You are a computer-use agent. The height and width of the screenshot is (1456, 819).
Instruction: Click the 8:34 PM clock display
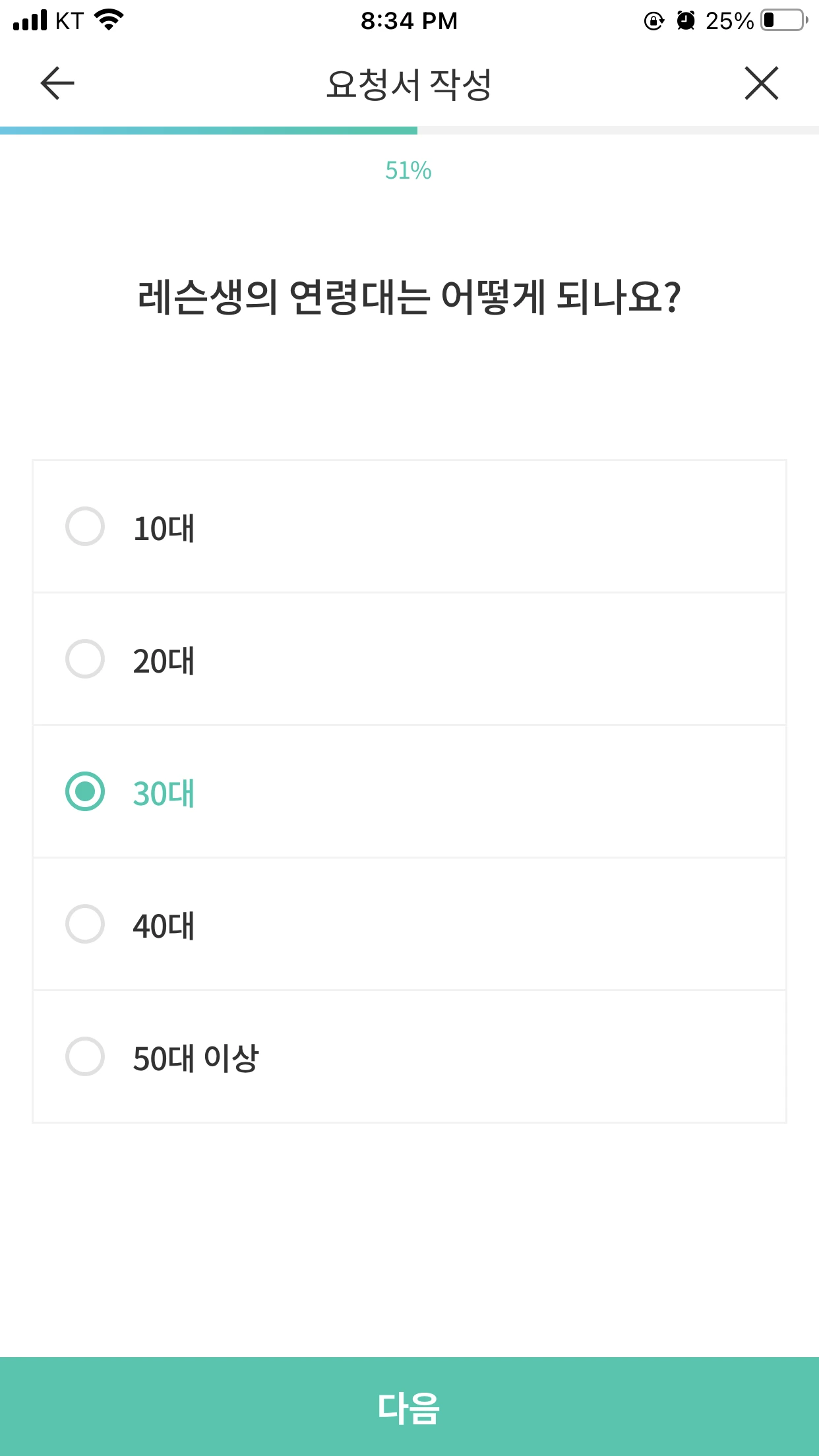click(409, 20)
